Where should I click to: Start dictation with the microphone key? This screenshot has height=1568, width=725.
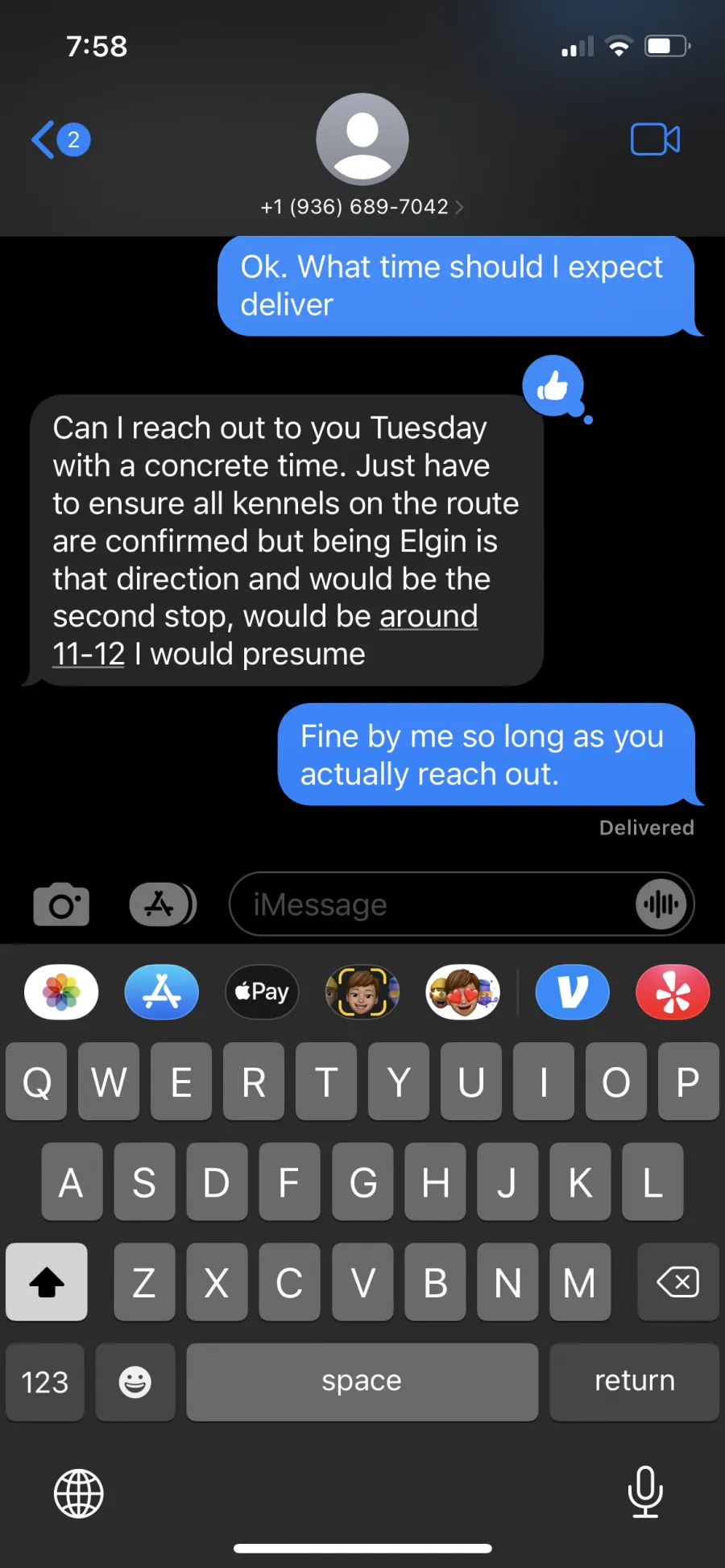[x=645, y=1492]
